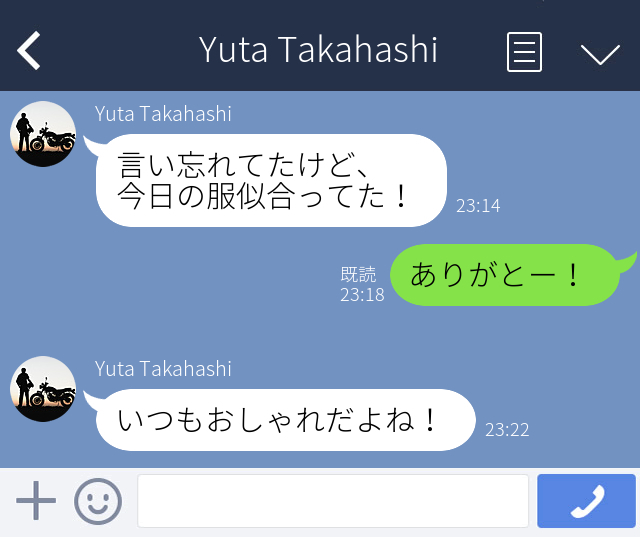
Task: Start a call with the phone button
Action: pyautogui.click(x=587, y=500)
